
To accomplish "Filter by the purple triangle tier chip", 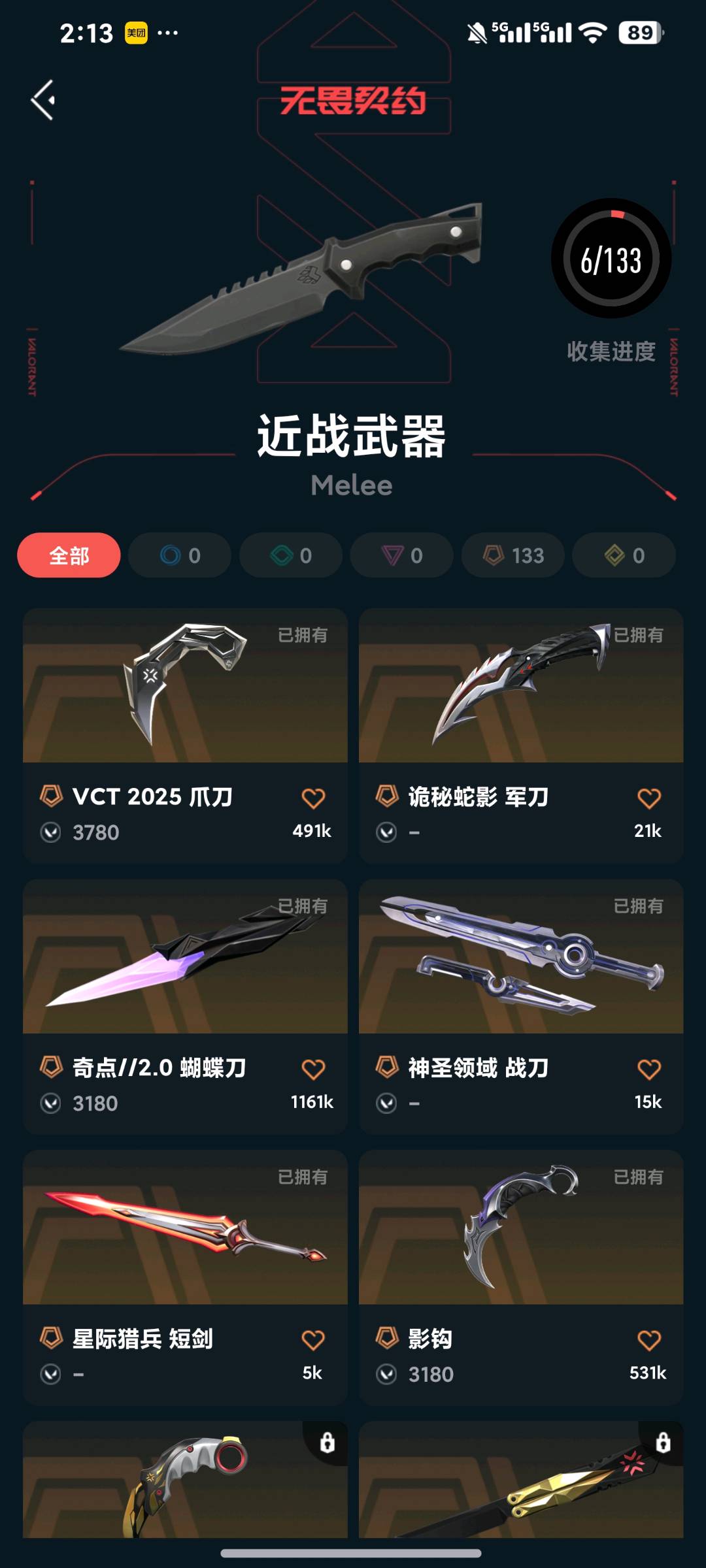I will click(x=402, y=555).
